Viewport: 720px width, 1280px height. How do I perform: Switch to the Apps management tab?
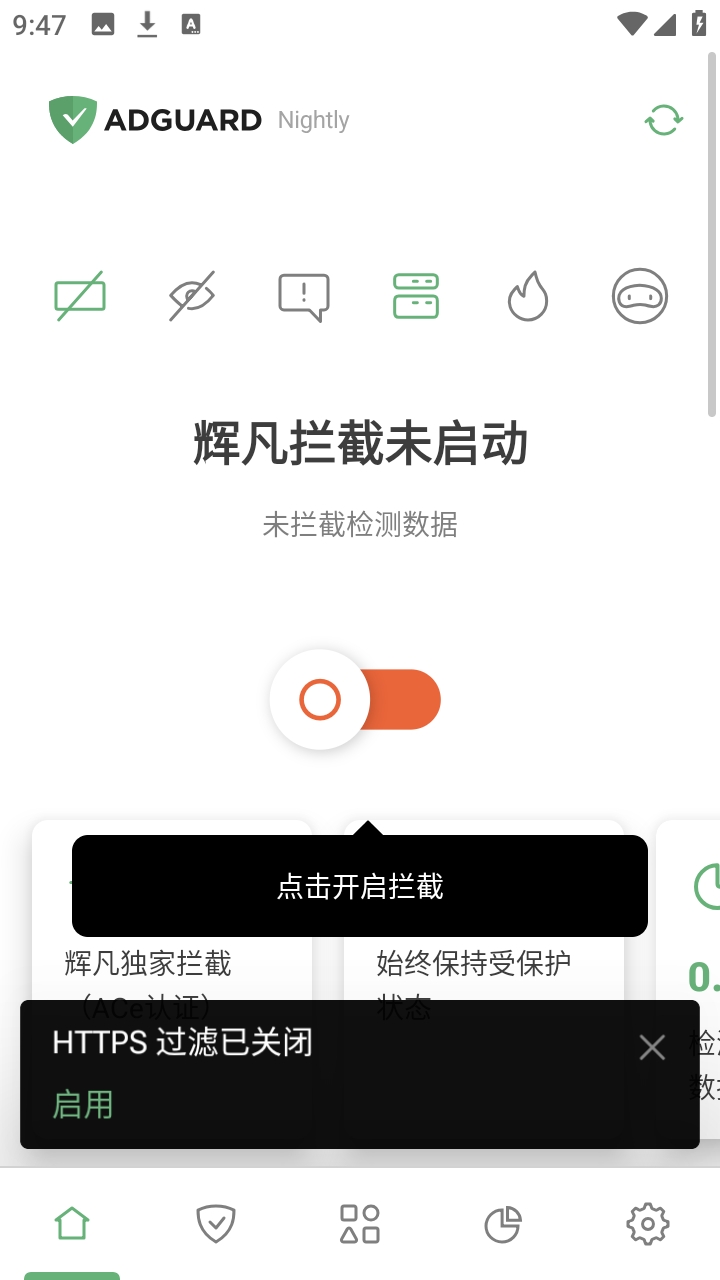click(360, 1223)
